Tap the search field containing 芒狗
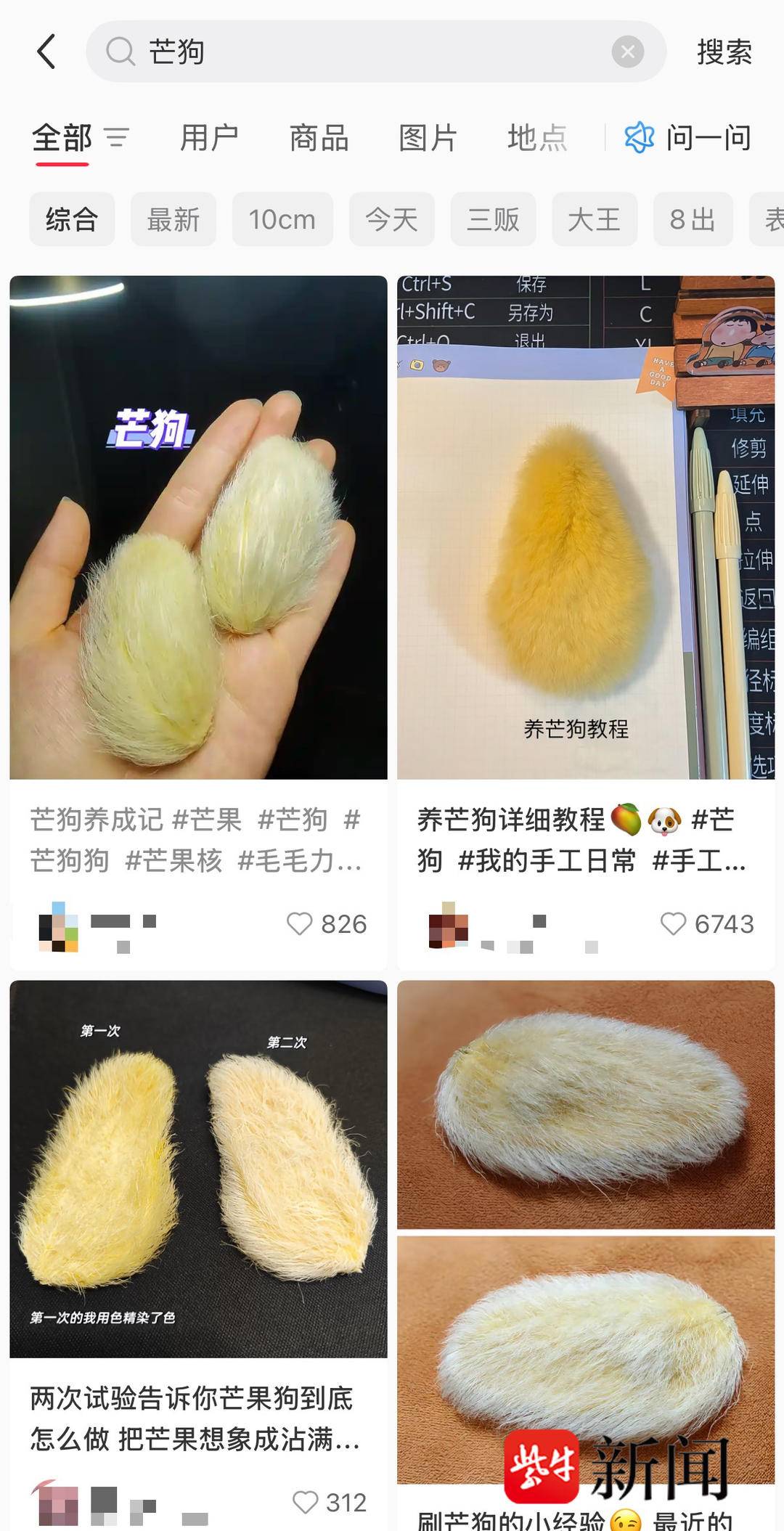Screen dimensions: 784x1531 [363, 52]
